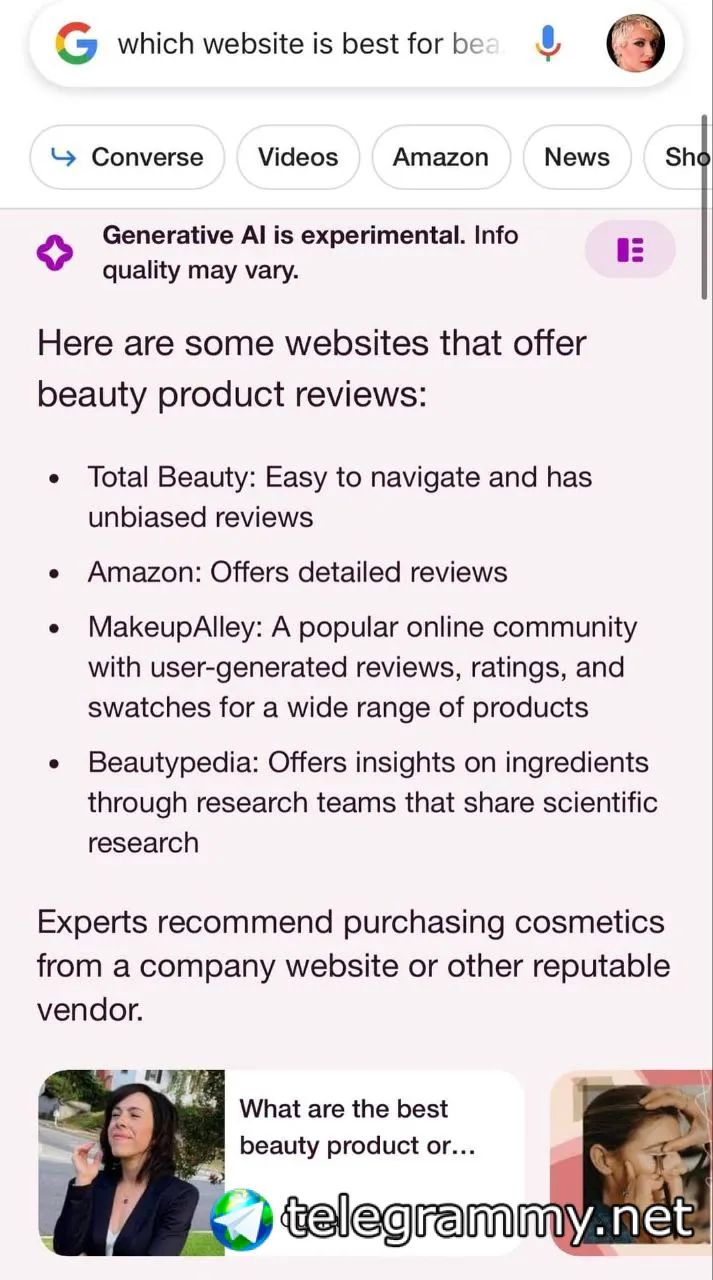Open the account profile picture
The width and height of the screenshot is (713, 1280).
point(635,43)
